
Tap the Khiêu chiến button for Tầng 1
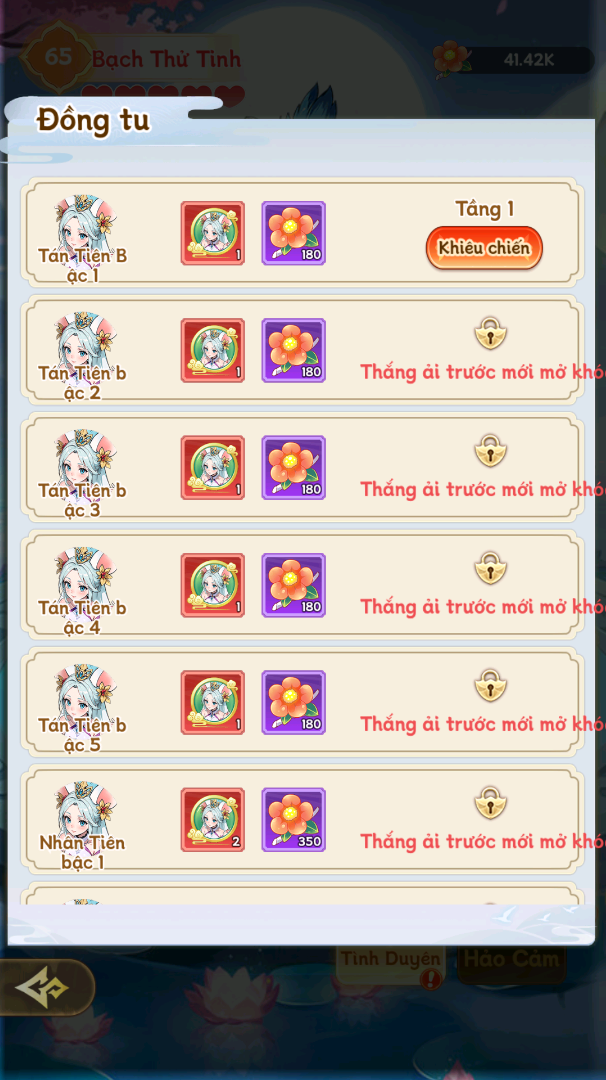coord(484,248)
